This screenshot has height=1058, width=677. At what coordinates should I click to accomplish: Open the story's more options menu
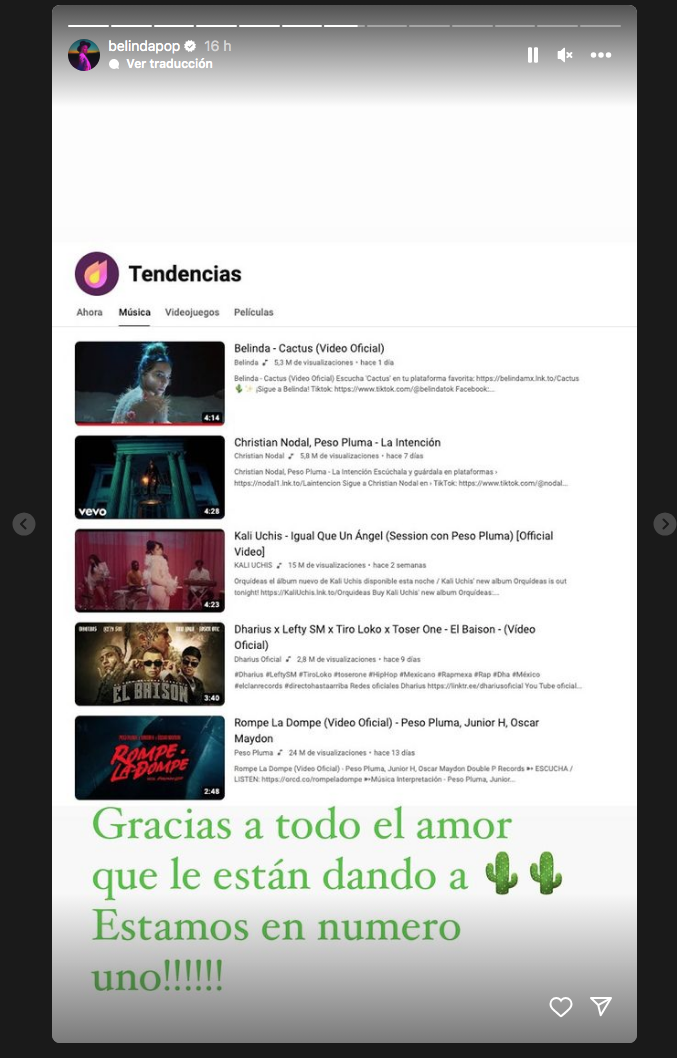(x=600, y=55)
